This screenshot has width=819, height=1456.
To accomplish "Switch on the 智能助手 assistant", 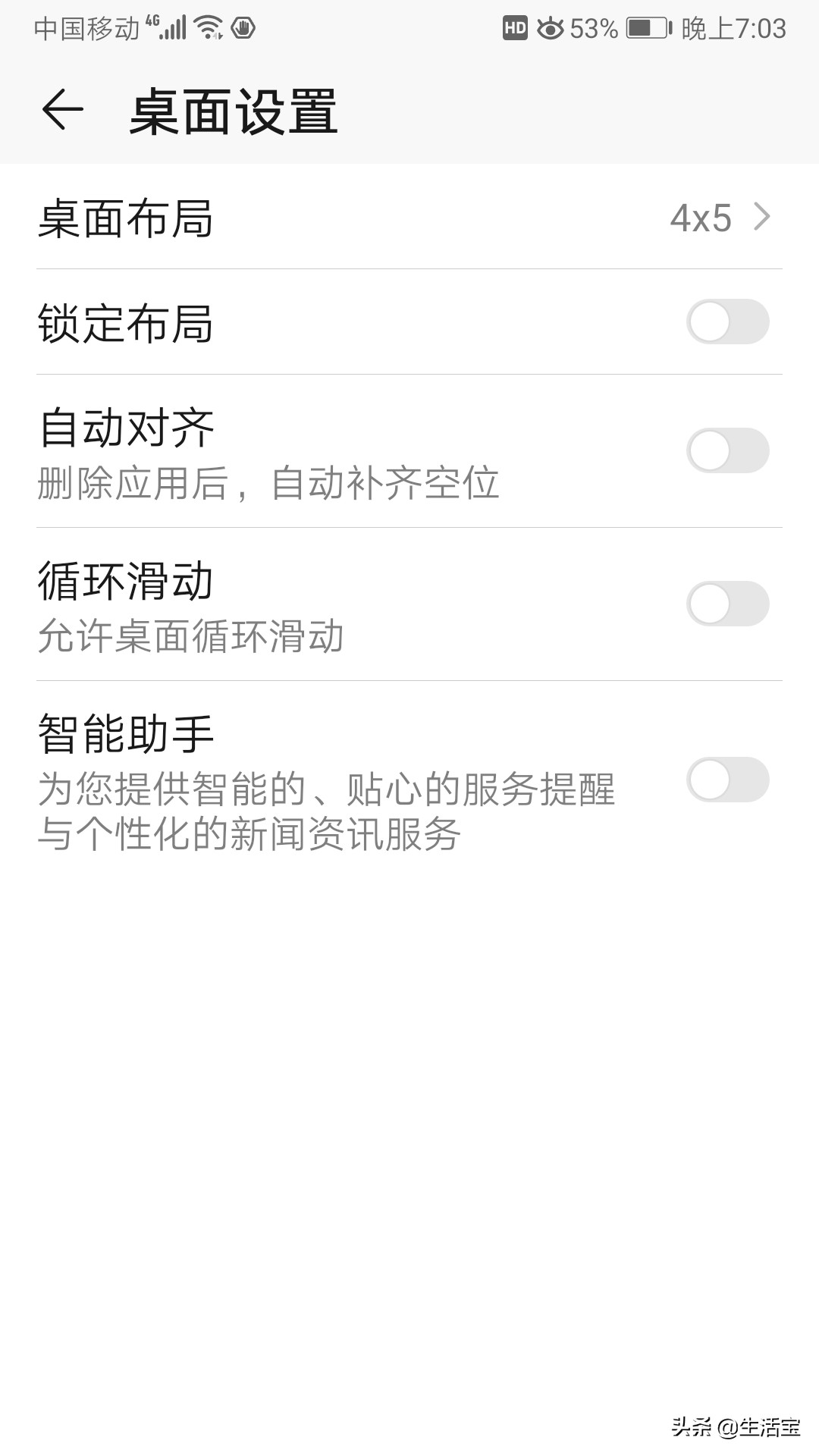I will (726, 779).
